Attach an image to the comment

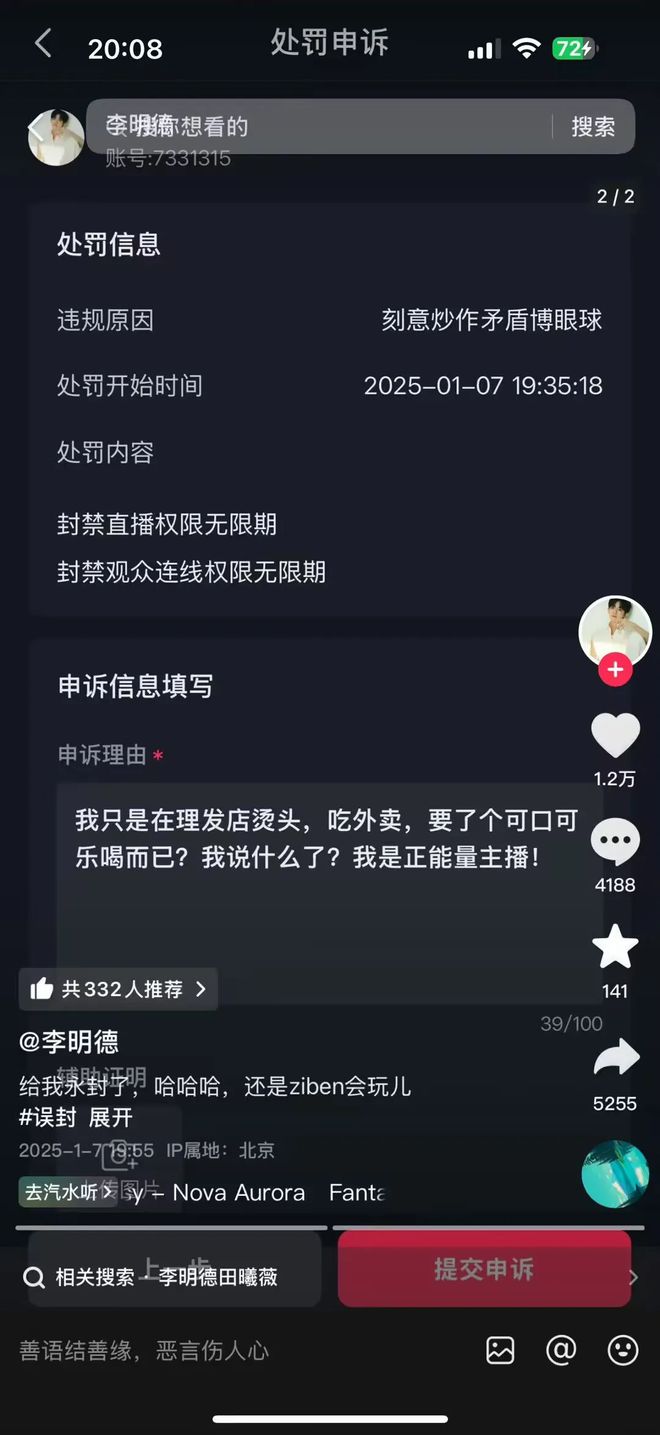pos(500,1351)
